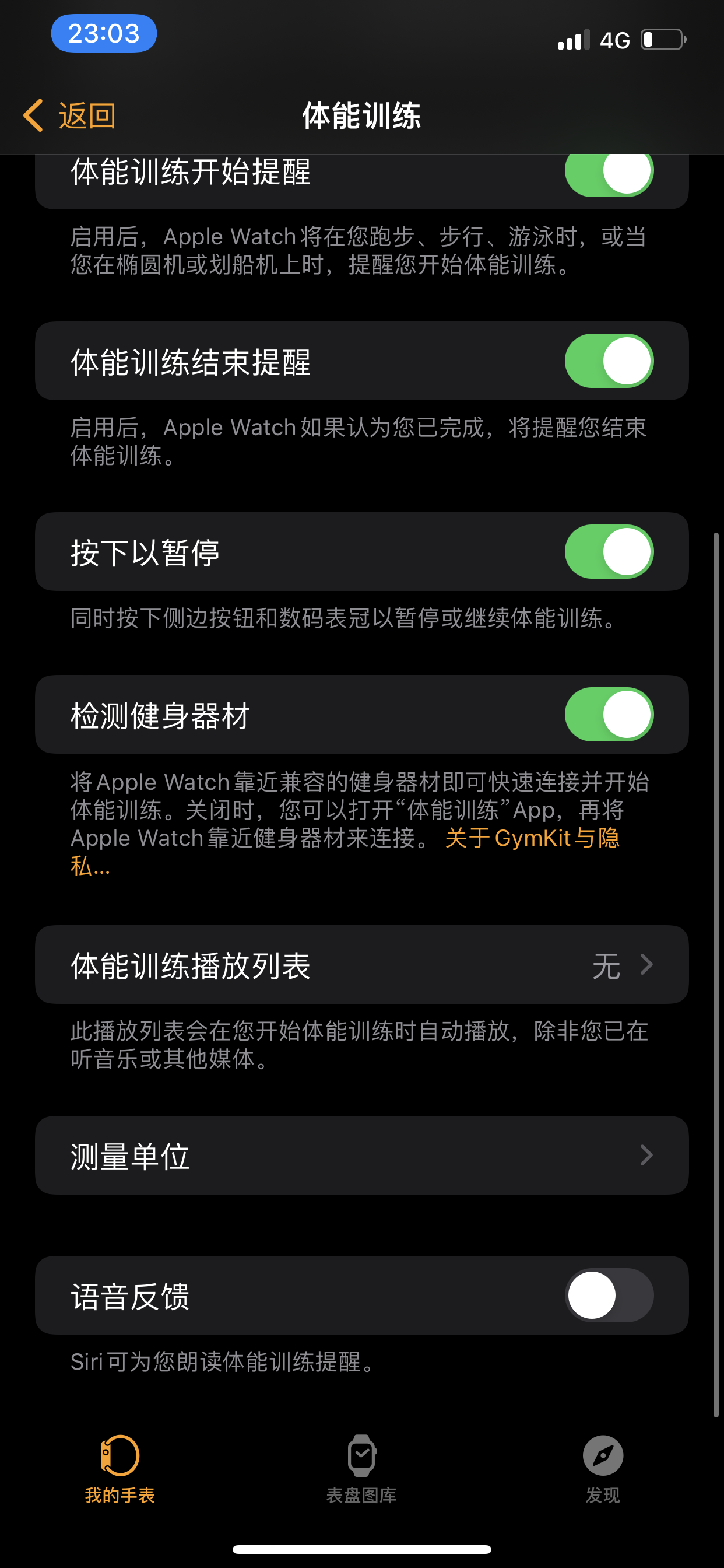Viewport: 724px width, 1568px height.
Task: Open 关于 GymKit 与隐私 link
Action: pos(532,839)
